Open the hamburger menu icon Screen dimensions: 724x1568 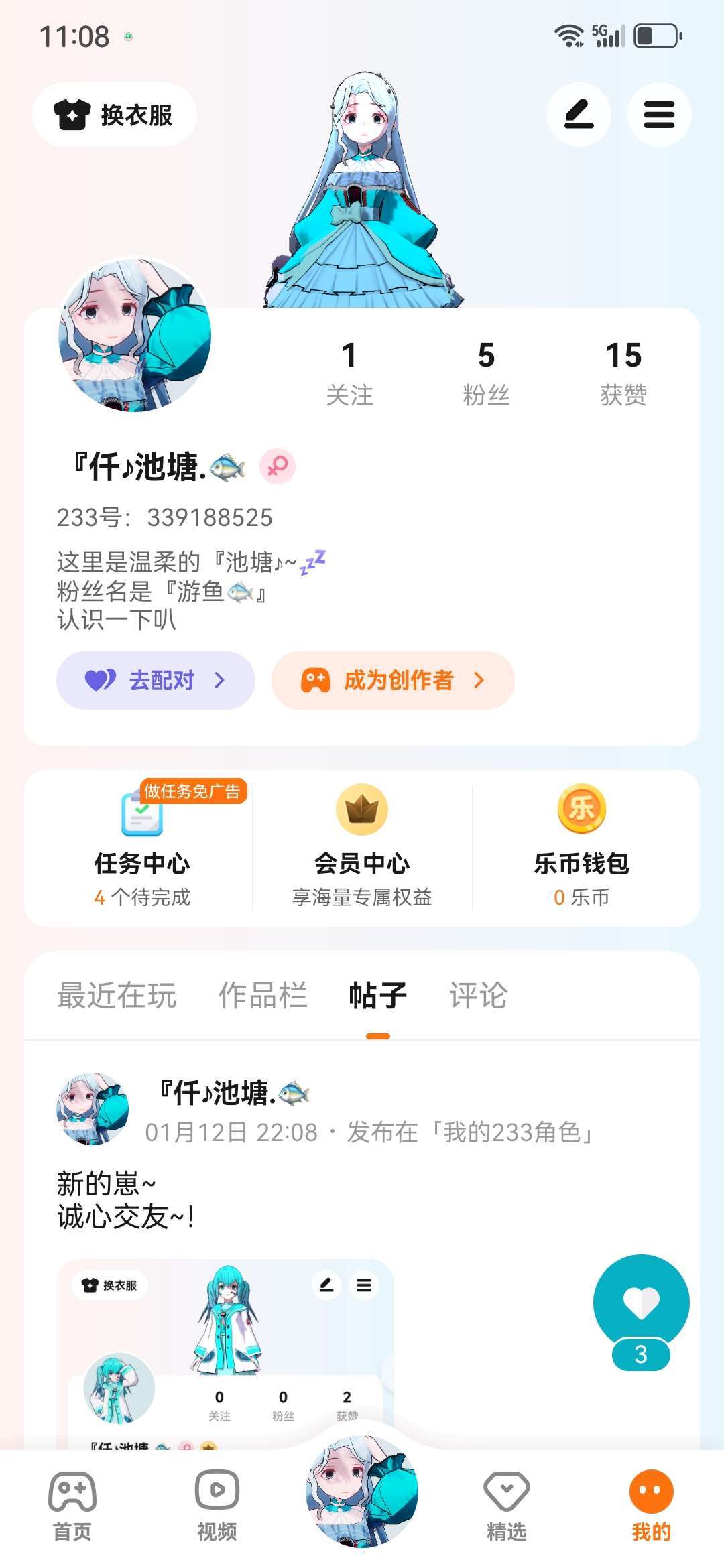click(x=659, y=115)
